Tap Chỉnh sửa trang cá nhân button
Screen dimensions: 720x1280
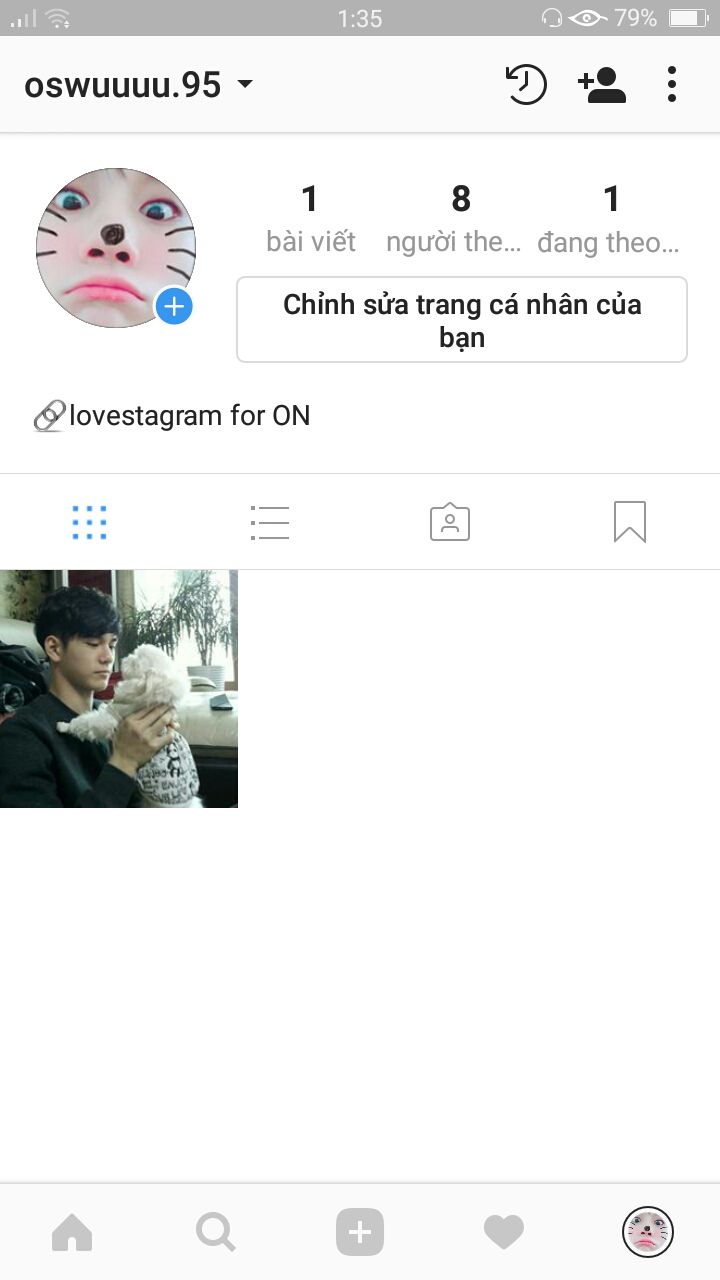click(462, 320)
